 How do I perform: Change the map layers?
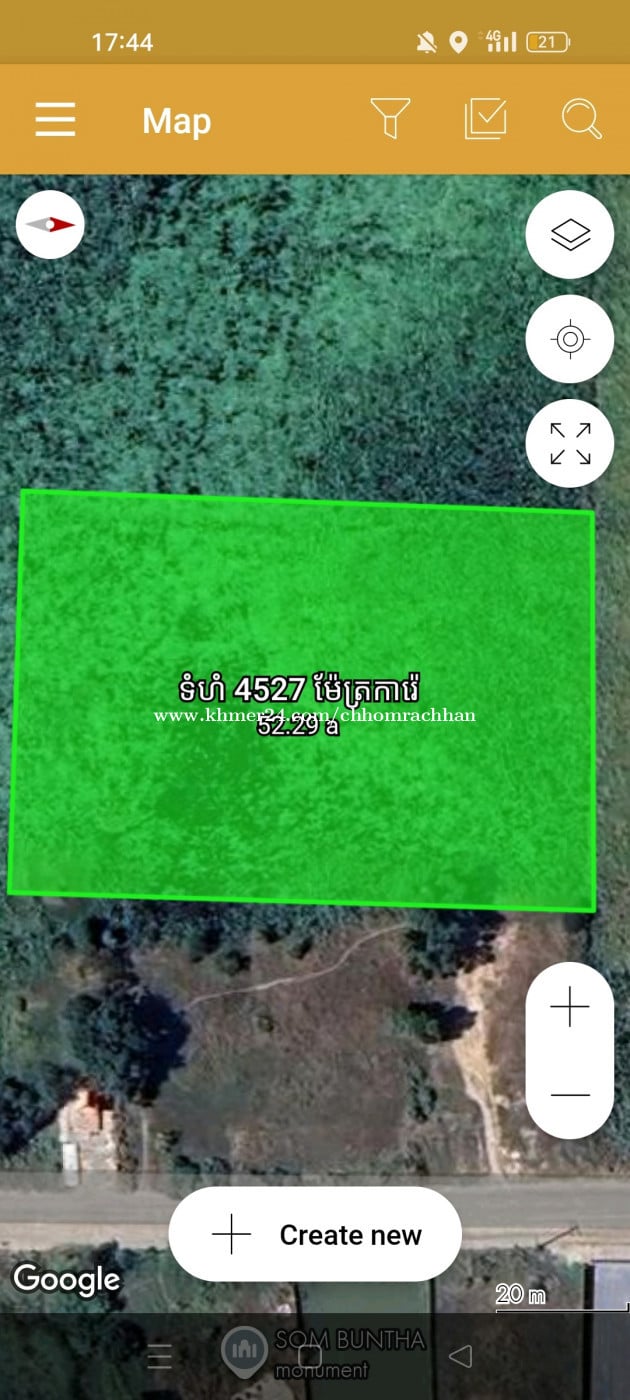[x=570, y=235]
